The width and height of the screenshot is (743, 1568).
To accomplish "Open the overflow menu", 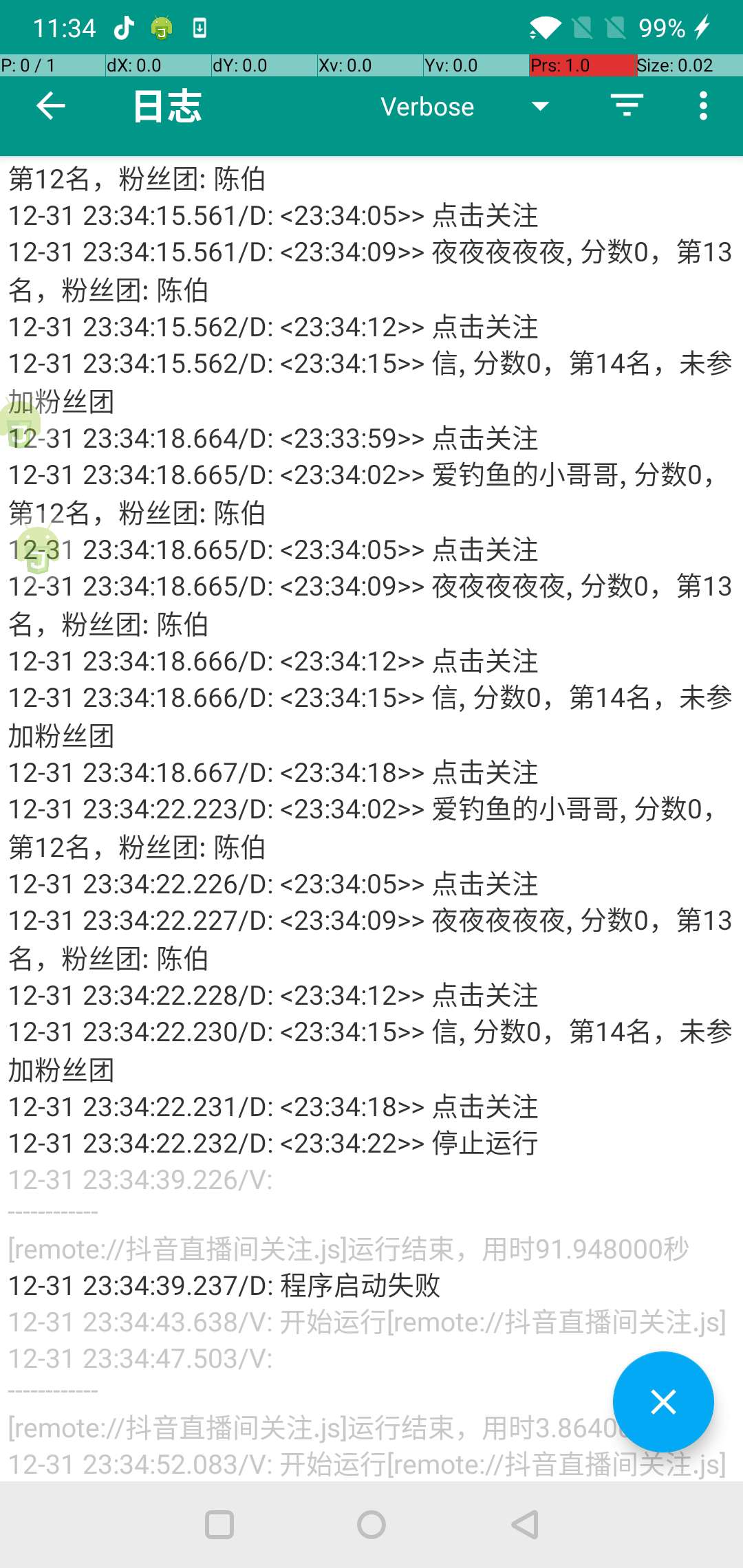I will pyautogui.click(x=702, y=106).
